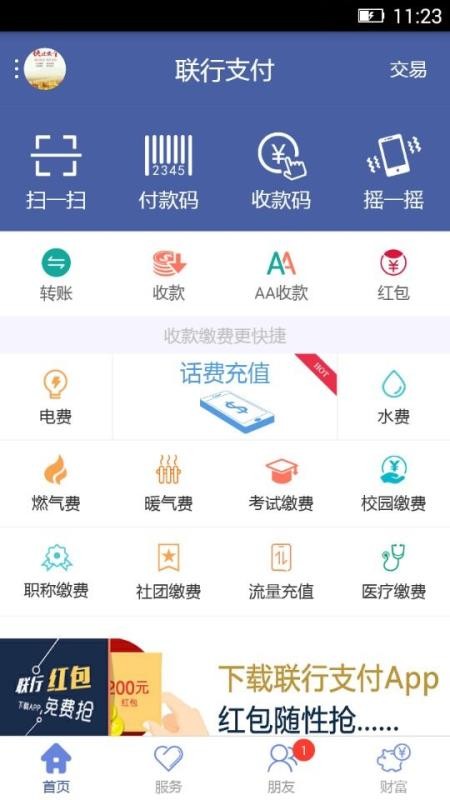Open 转账 transfer
The width and height of the screenshot is (450, 800).
[x=56, y=274]
